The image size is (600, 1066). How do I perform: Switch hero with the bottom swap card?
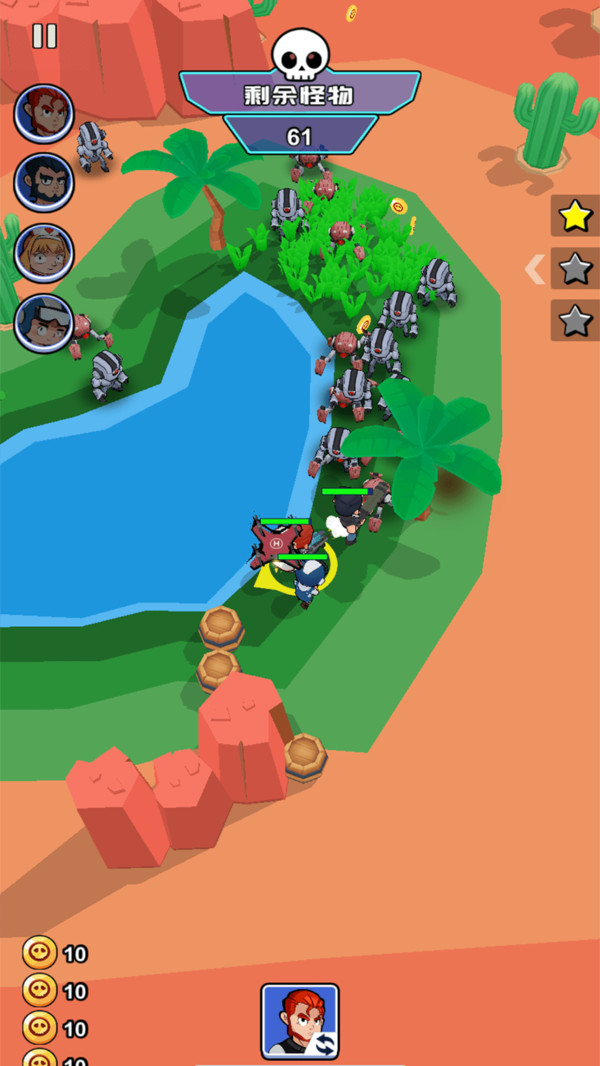[300, 1021]
